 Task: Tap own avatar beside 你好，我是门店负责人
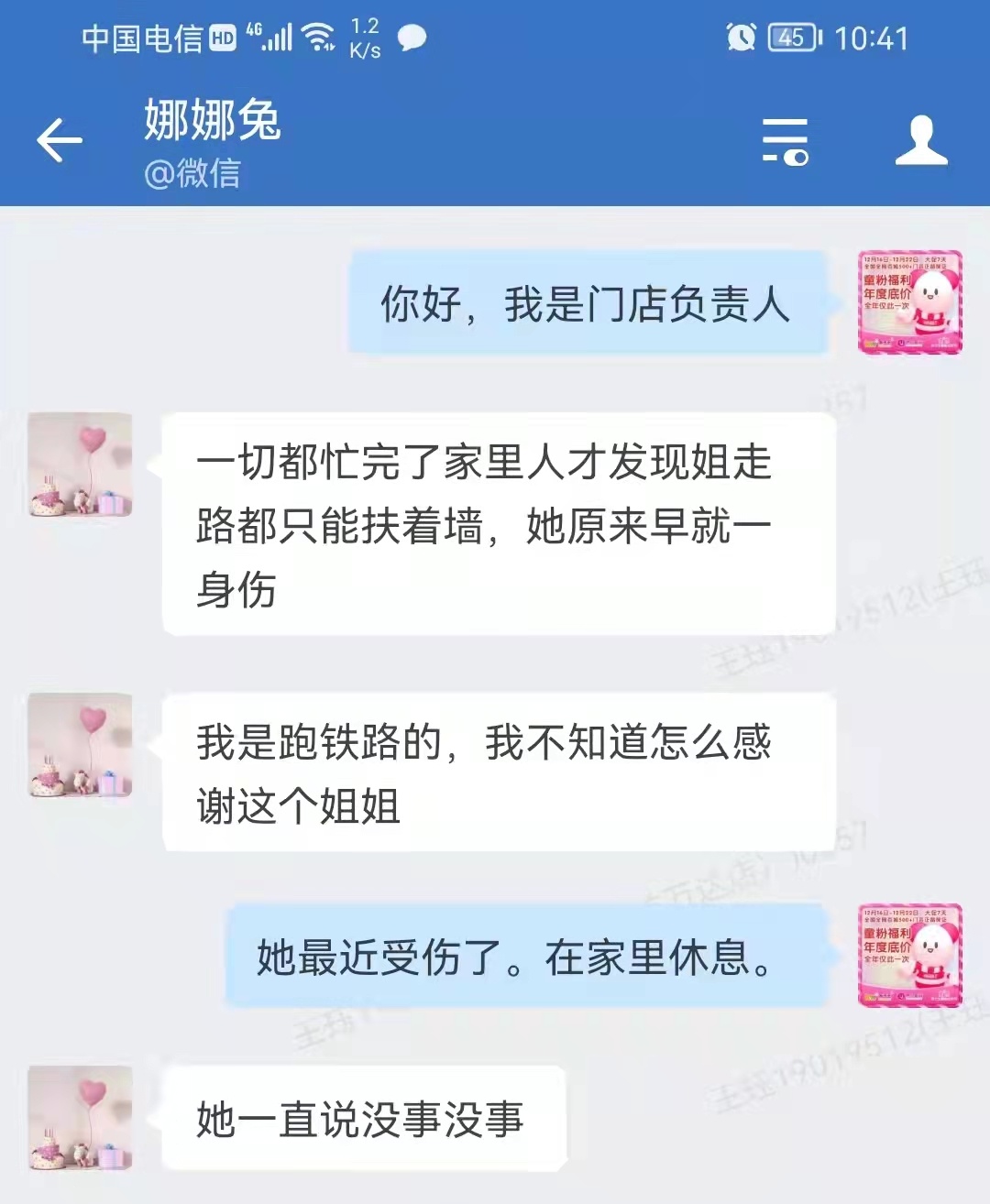[909, 302]
